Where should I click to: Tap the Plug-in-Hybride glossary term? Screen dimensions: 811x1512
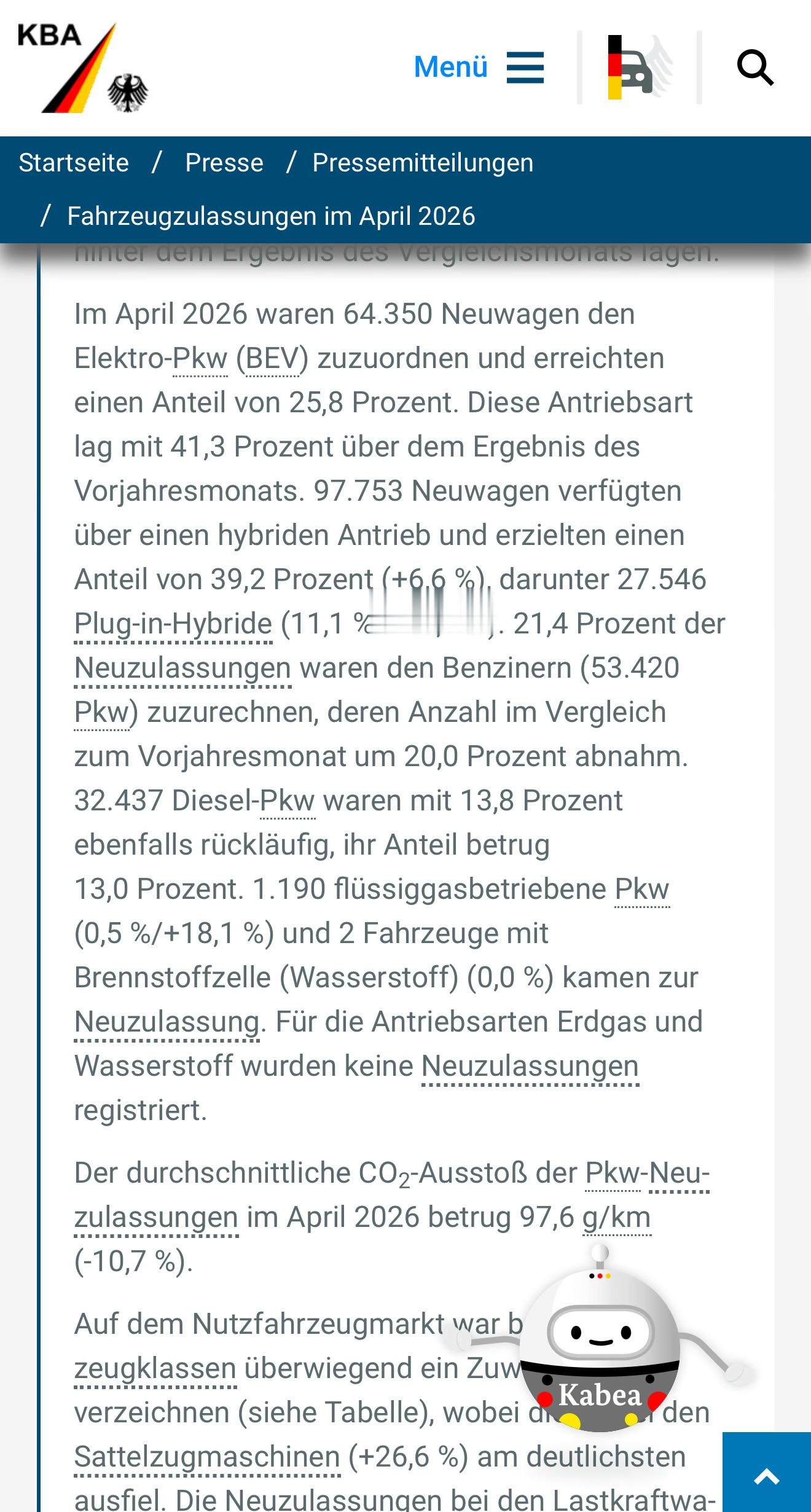tap(173, 624)
